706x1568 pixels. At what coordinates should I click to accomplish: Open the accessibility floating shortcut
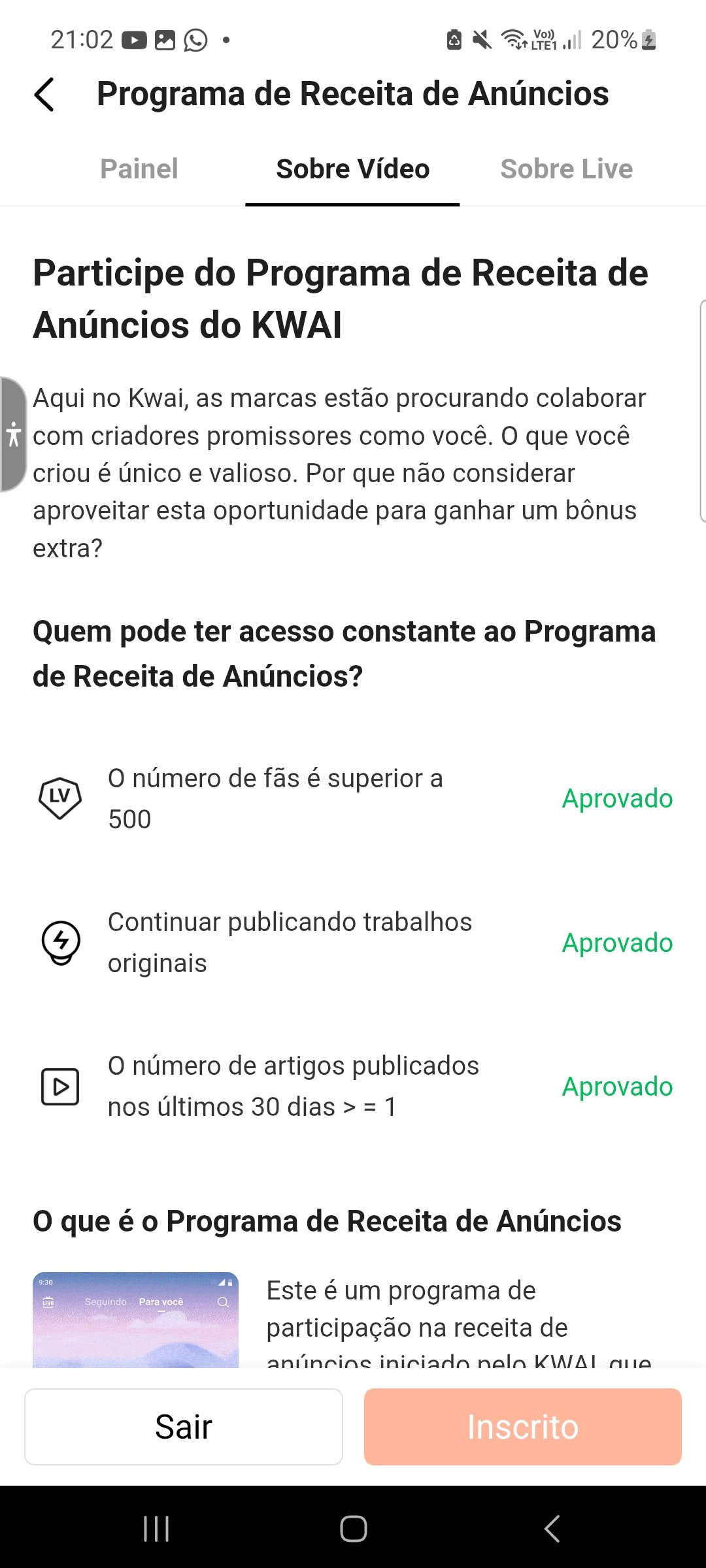point(13,434)
